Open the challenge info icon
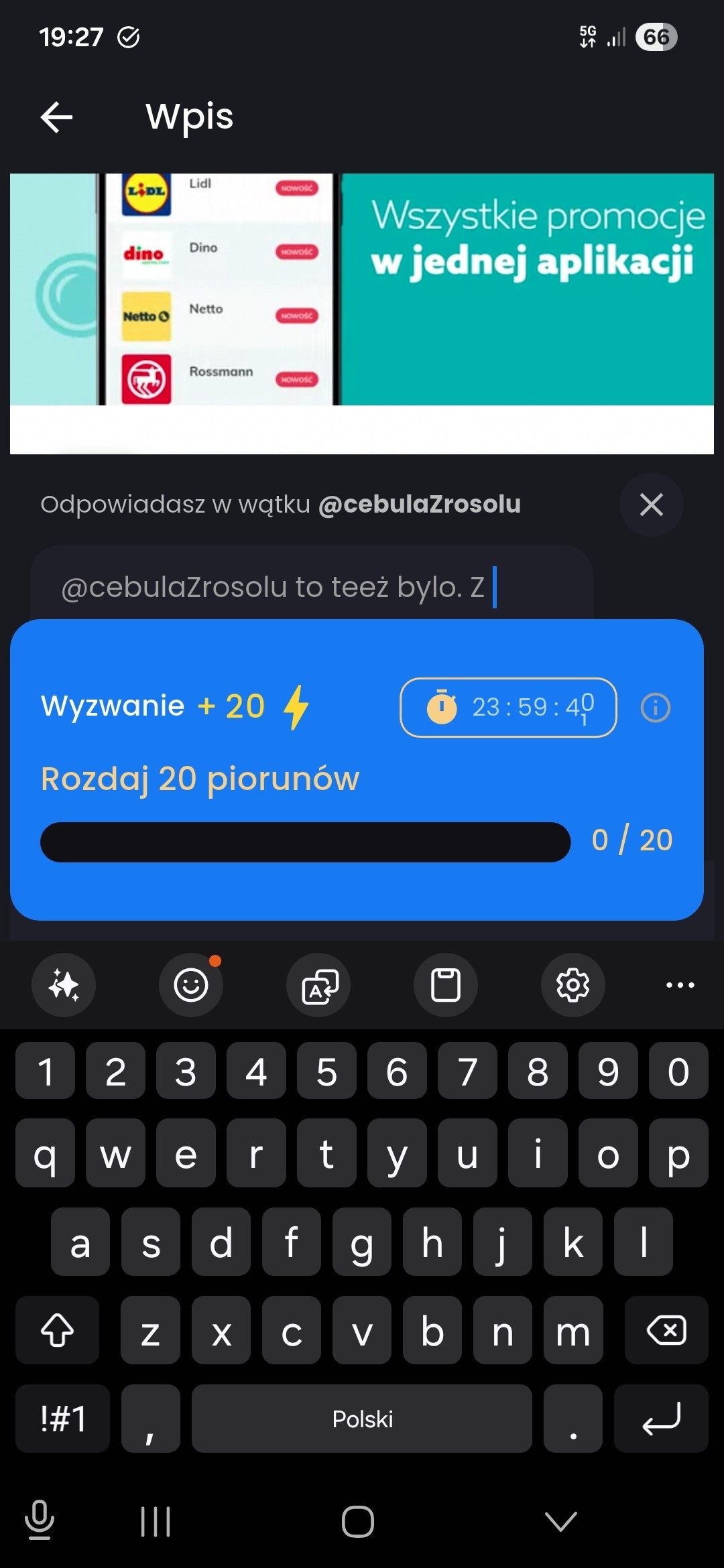Image resolution: width=724 pixels, height=1568 pixels. coord(655,708)
